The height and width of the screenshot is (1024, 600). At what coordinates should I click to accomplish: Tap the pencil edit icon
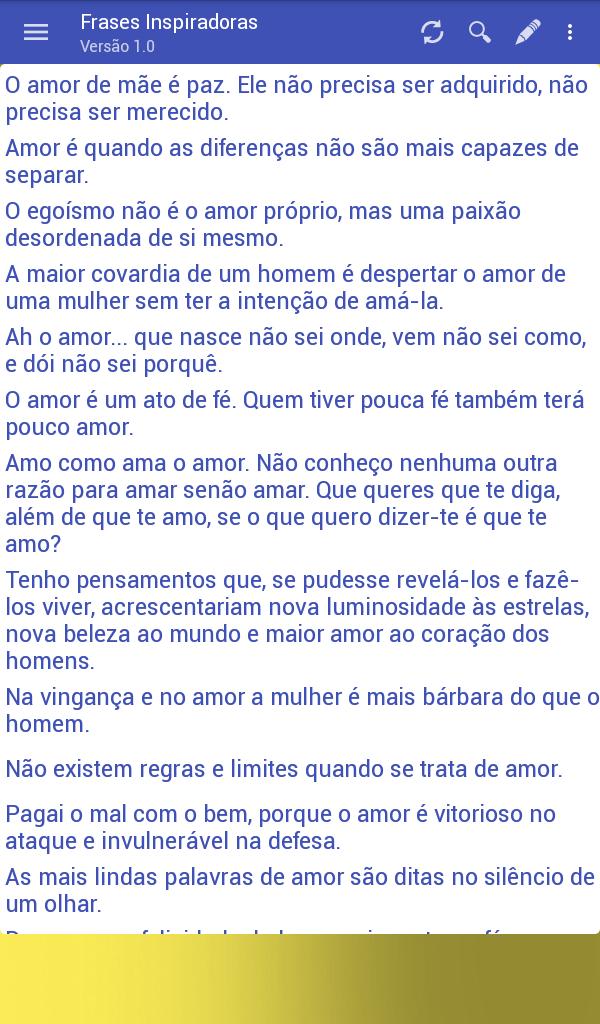point(527,32)
